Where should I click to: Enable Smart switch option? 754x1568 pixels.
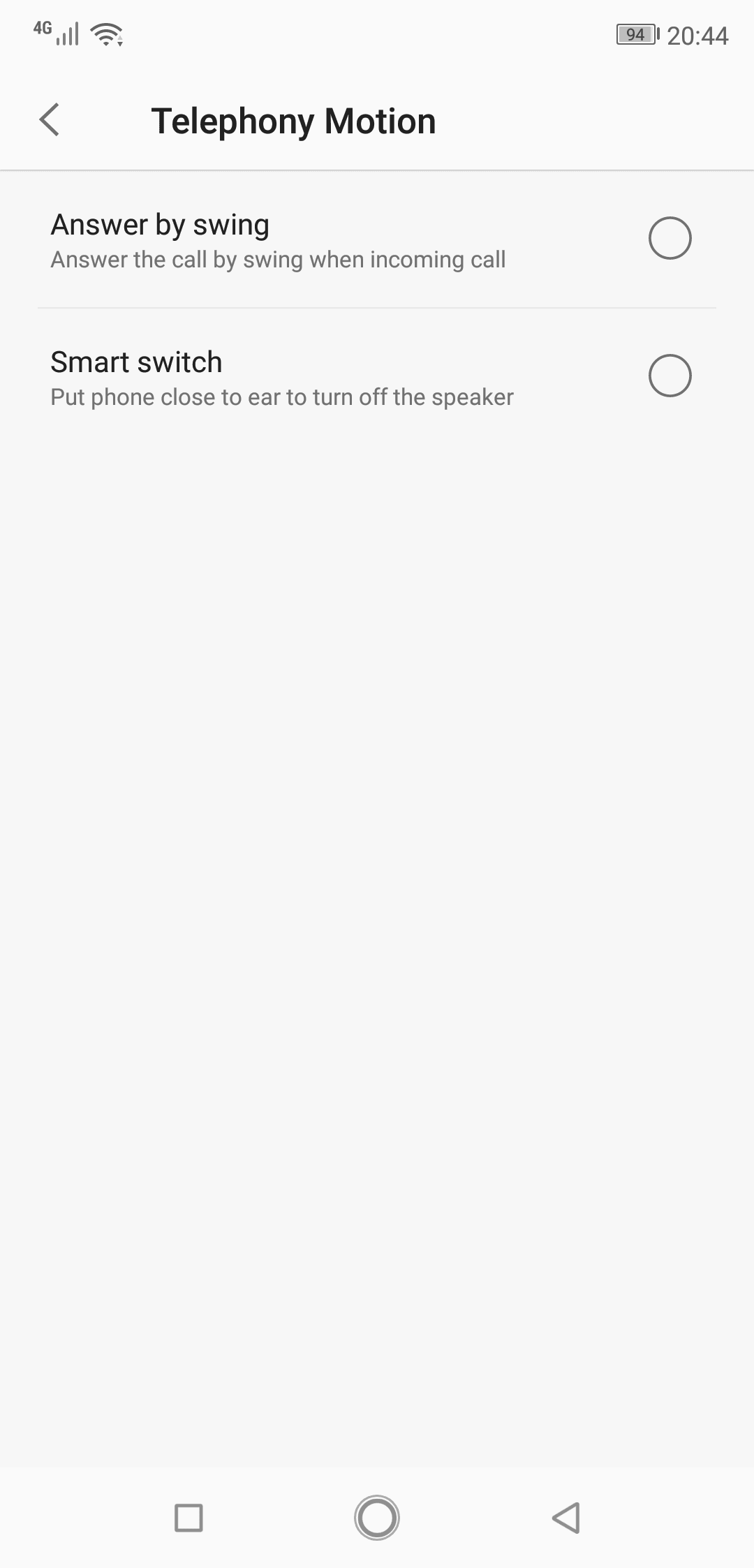[670, 376]
